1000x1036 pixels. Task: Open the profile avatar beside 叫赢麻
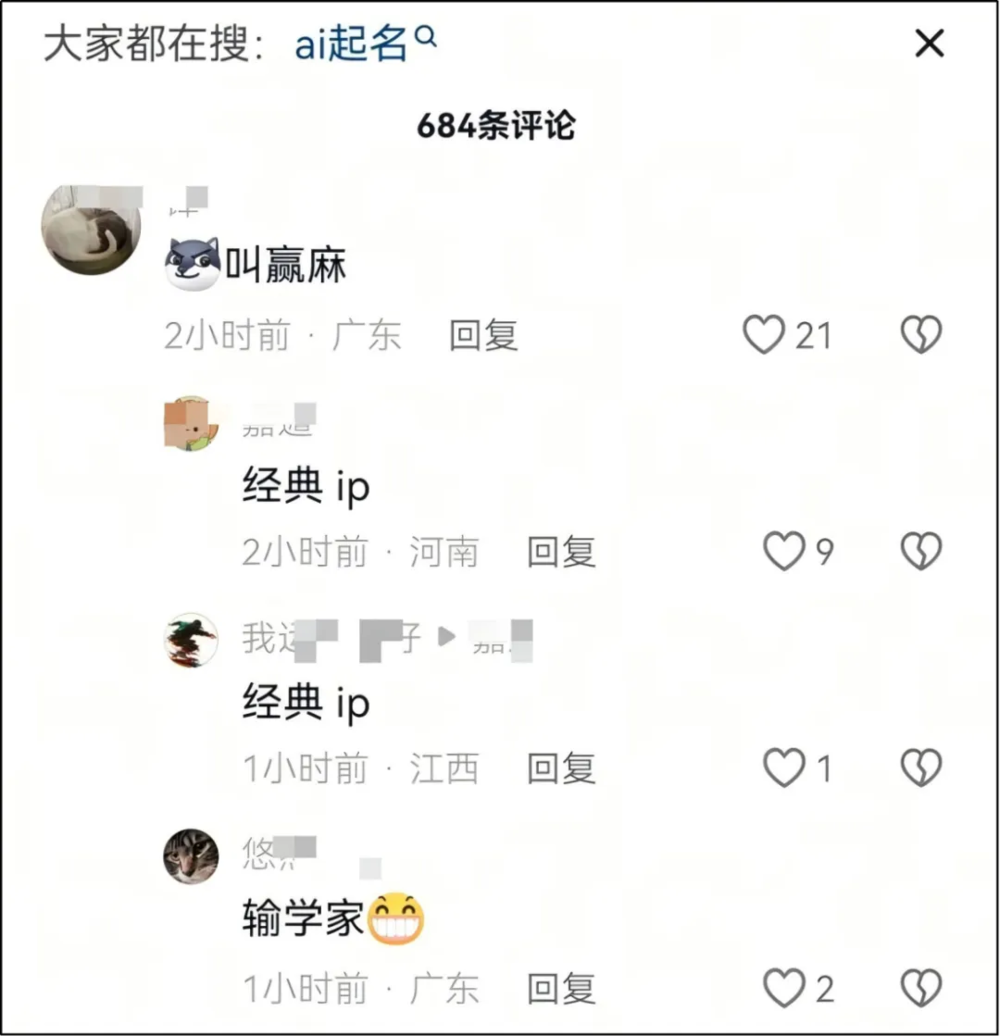point(91,229)
